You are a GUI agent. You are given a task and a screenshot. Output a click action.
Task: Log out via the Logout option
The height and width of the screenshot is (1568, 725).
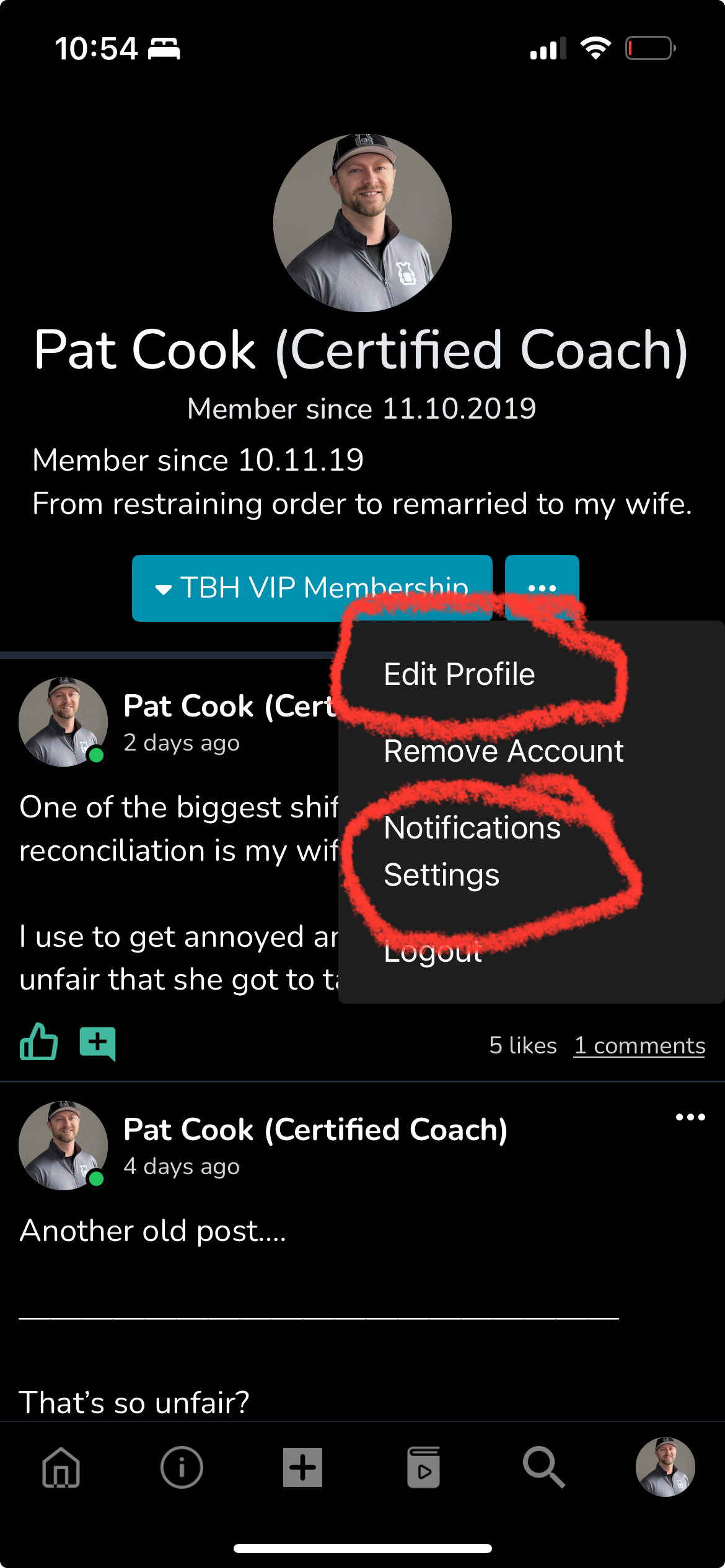pyautogui.click(x=433, y=951)
